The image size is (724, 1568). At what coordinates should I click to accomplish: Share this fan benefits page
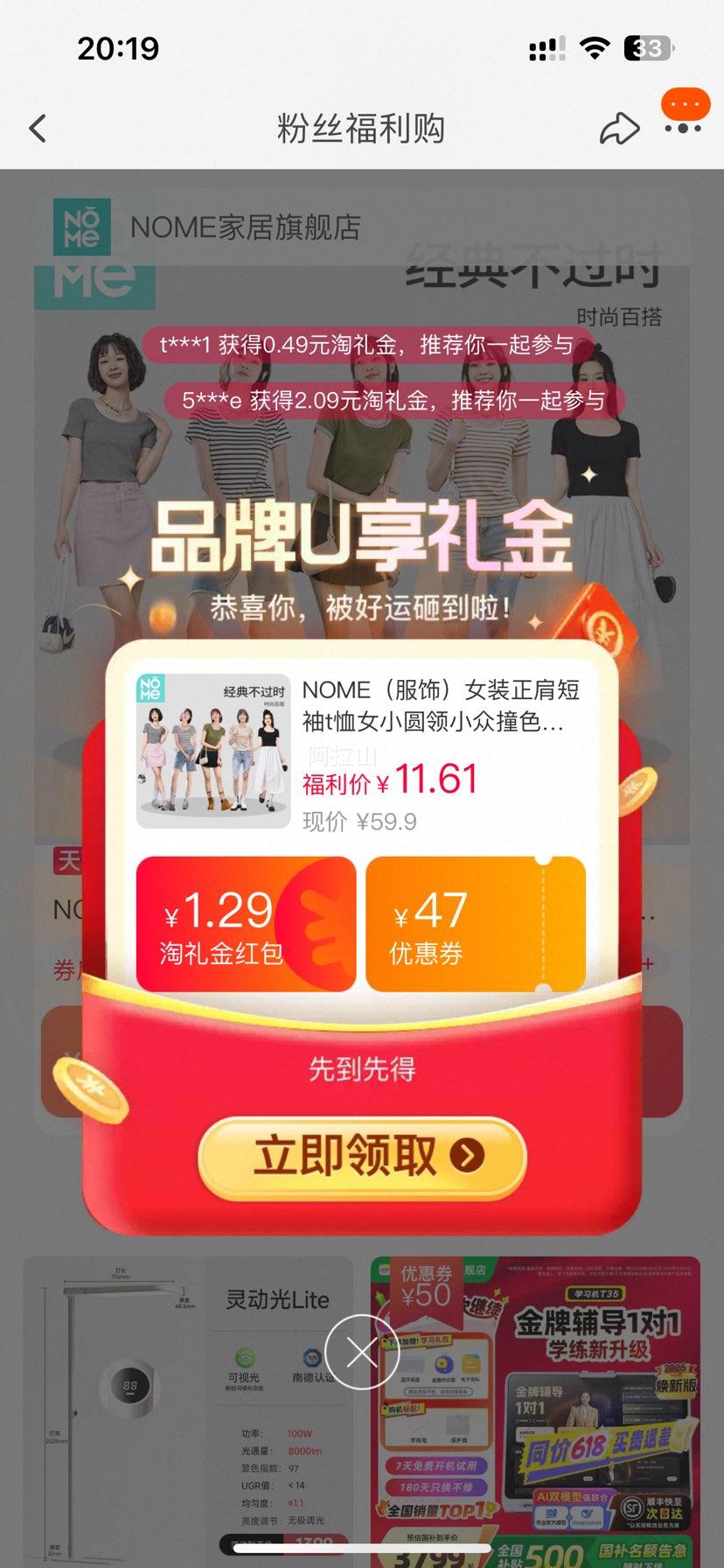(x=619, y=129)
